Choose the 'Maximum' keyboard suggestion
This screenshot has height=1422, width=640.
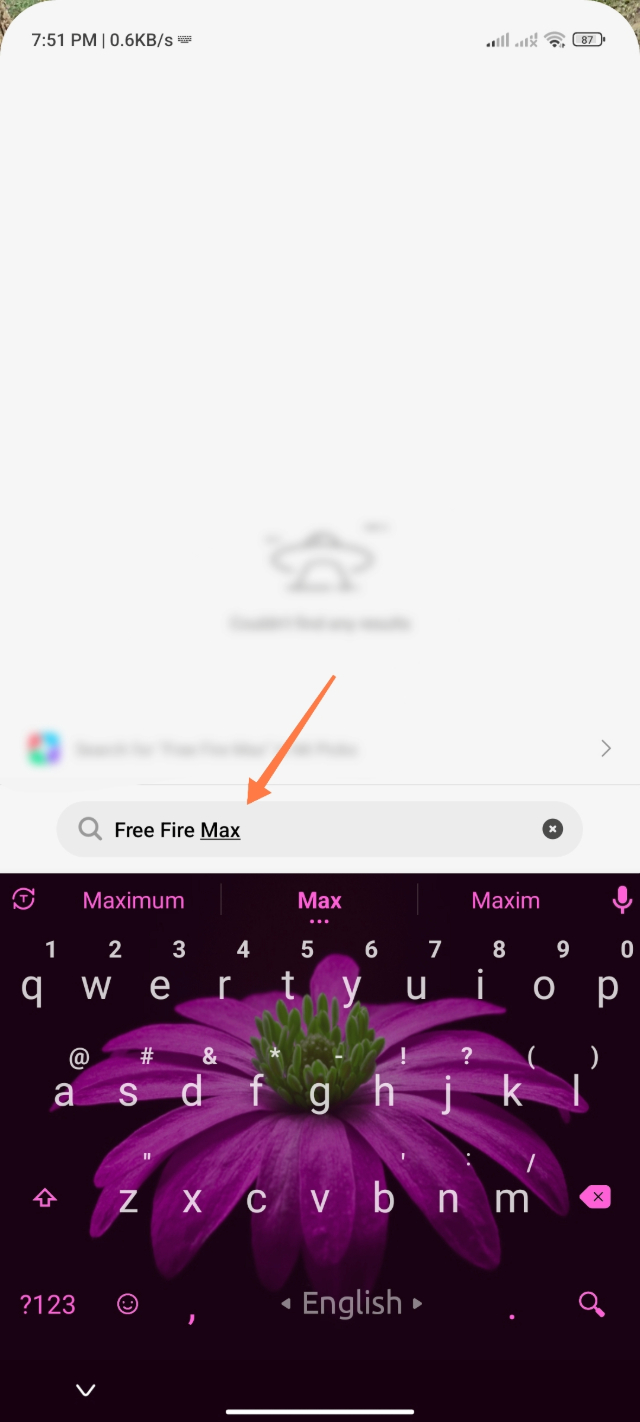coord(133,900)
